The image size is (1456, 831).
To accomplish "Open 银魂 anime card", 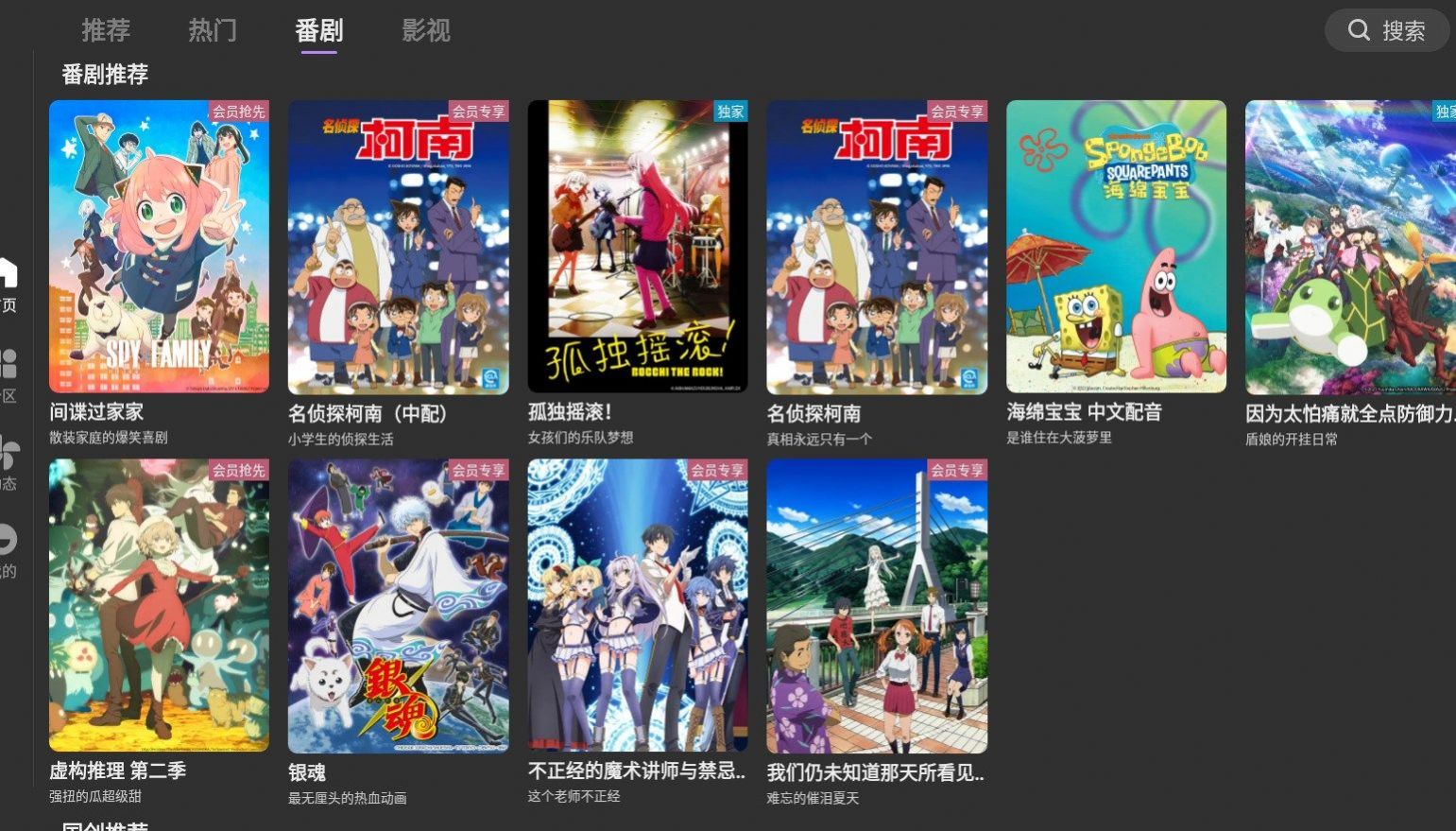I will 398,606.
